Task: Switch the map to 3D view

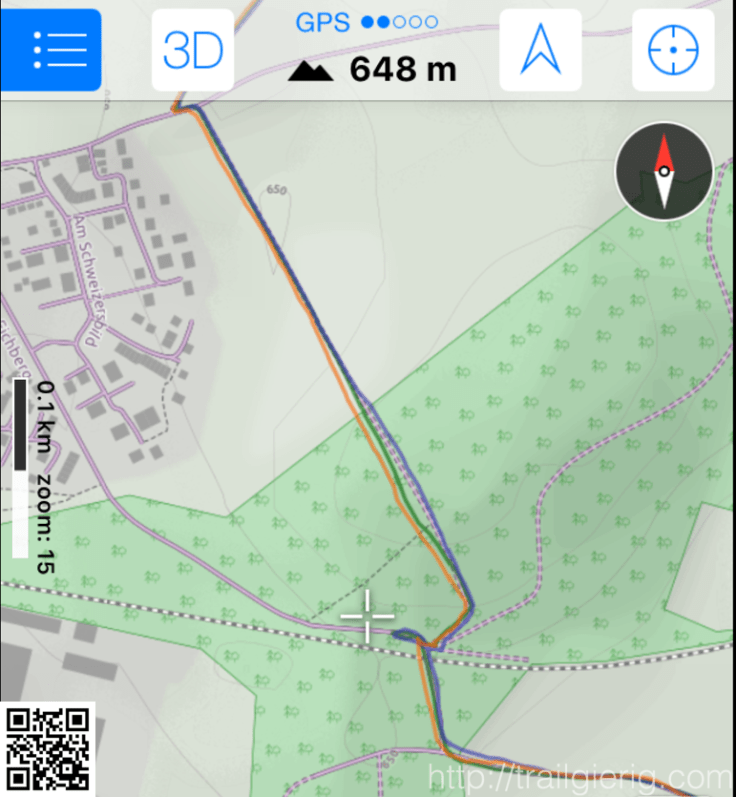Action: pyautogui.click(x=193, y=50)
